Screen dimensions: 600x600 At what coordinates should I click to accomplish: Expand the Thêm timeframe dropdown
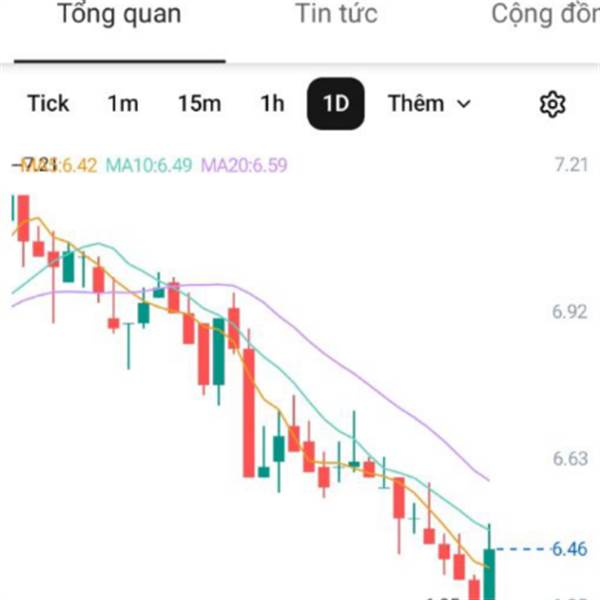(429, 103)
